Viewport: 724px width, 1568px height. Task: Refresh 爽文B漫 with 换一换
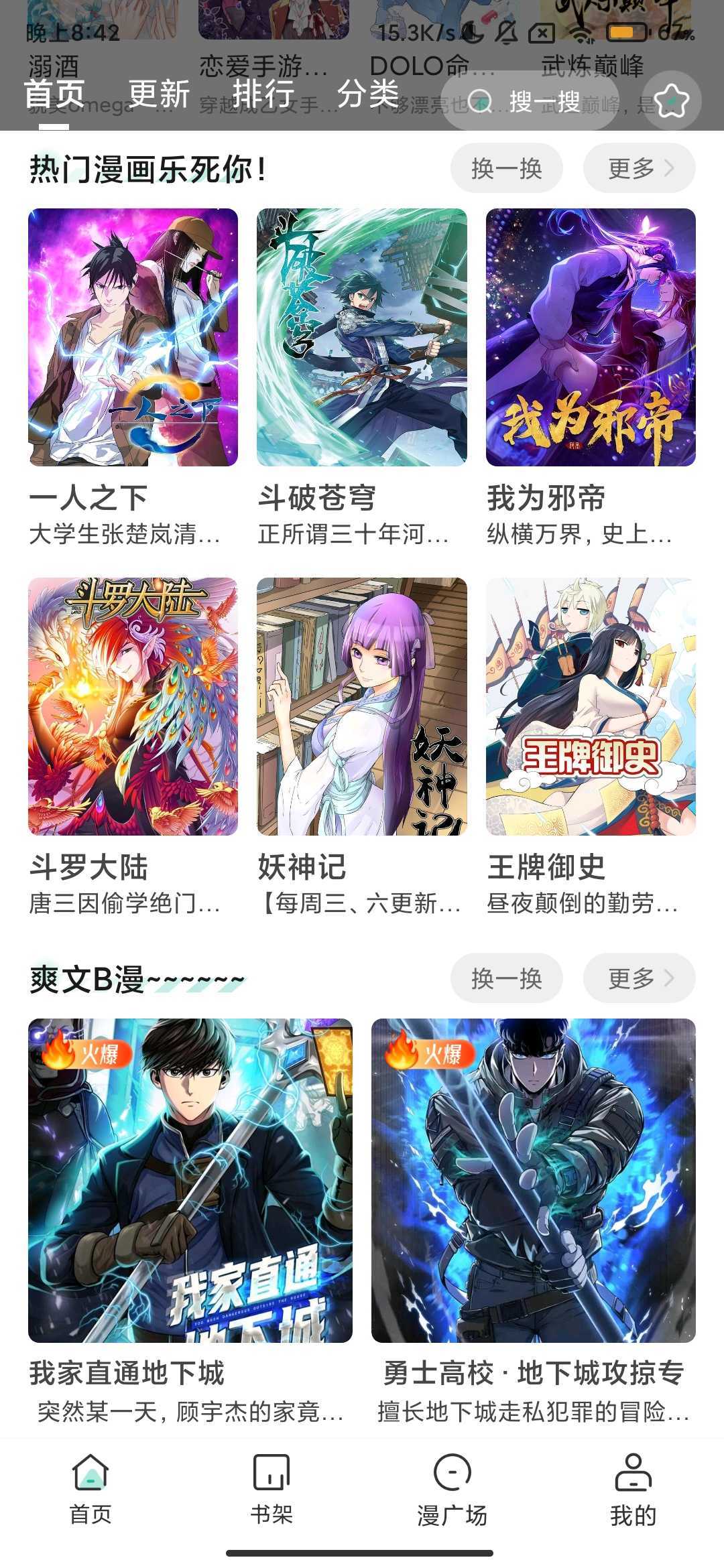click(506, 978)
